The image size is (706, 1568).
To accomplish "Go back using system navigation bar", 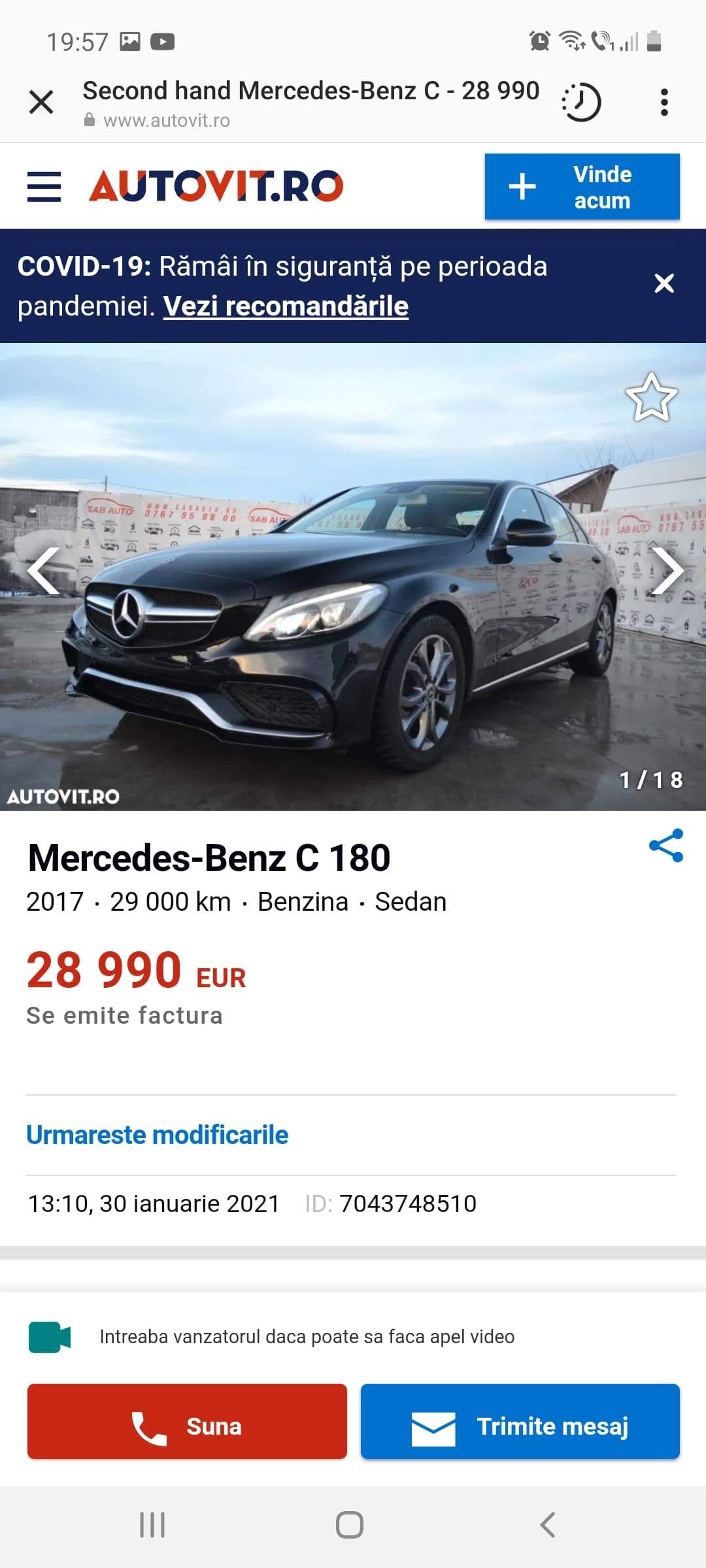I will tap(548, 1525).
